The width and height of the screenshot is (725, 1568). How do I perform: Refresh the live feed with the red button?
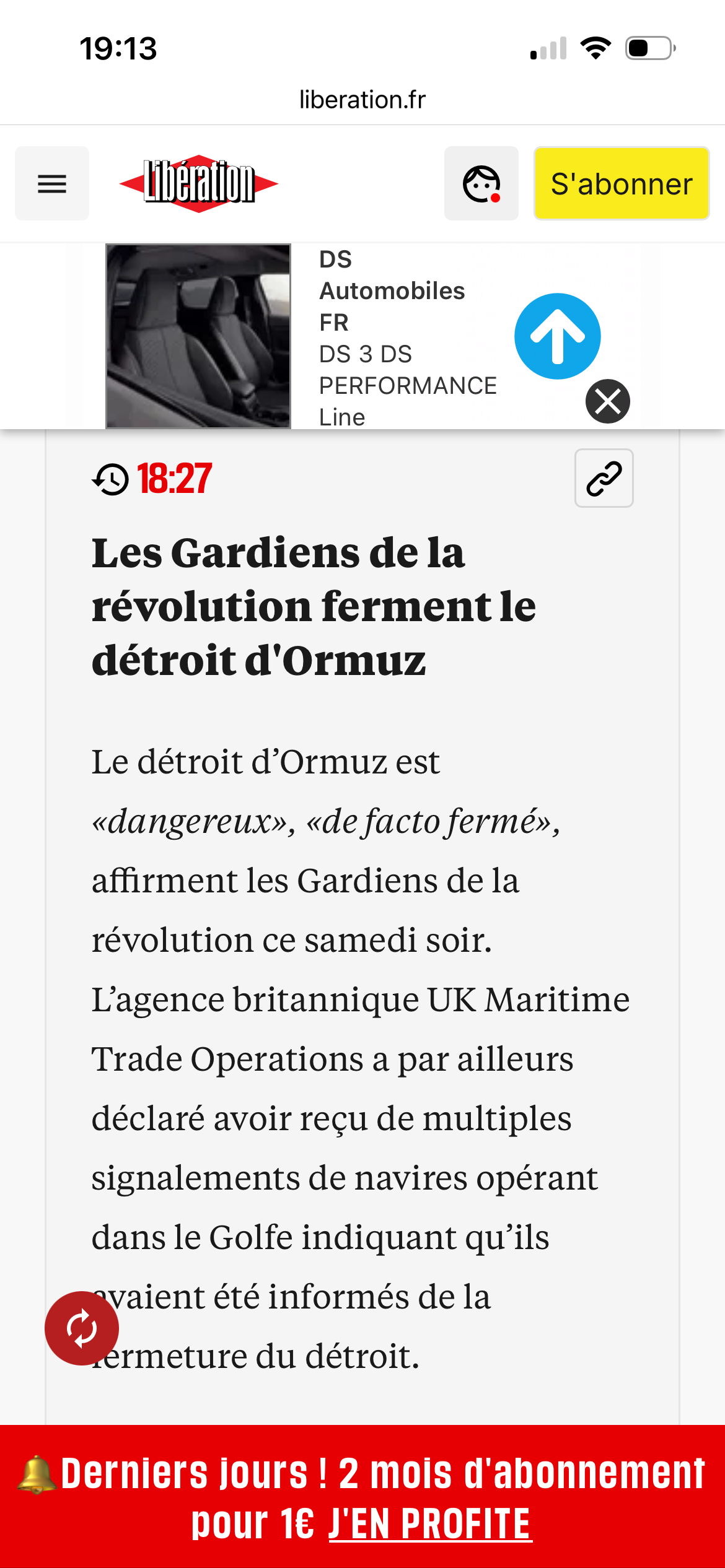pyautogui.click(x=82, y=1328)
